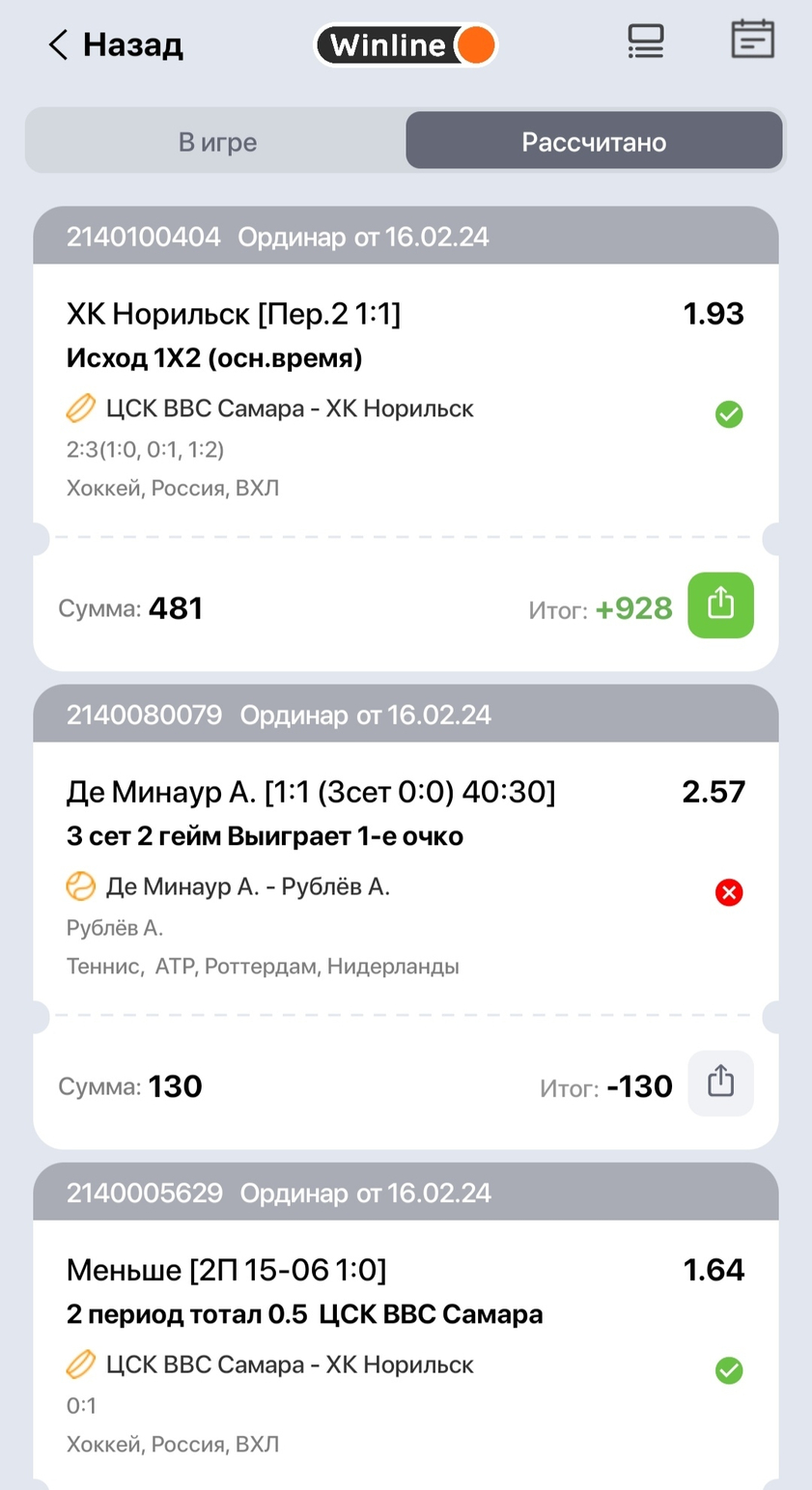Open the list view icon in header
The height and width of the screenshot is (1490, 812).
tap(645, 42)
